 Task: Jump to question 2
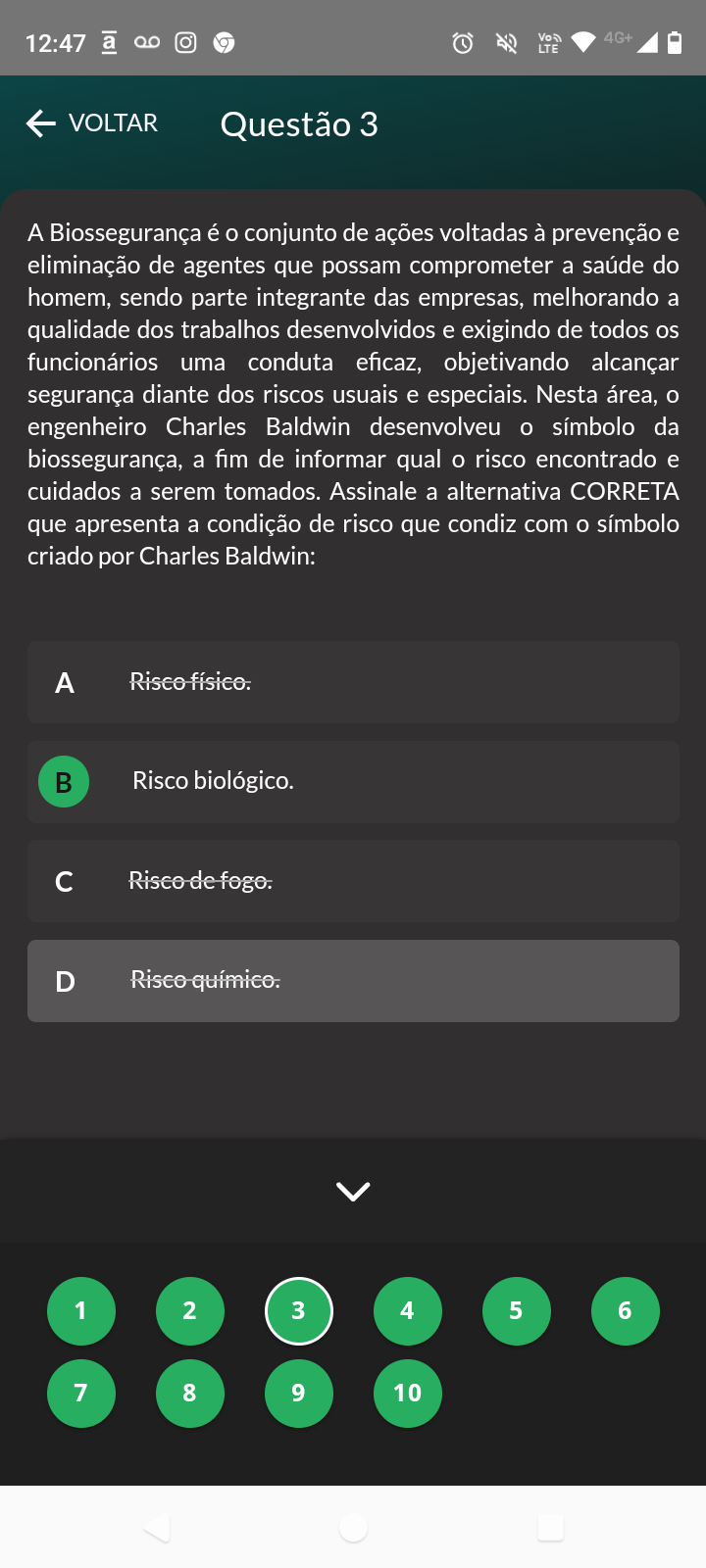pyautogui.click(x=190, y=1311)
